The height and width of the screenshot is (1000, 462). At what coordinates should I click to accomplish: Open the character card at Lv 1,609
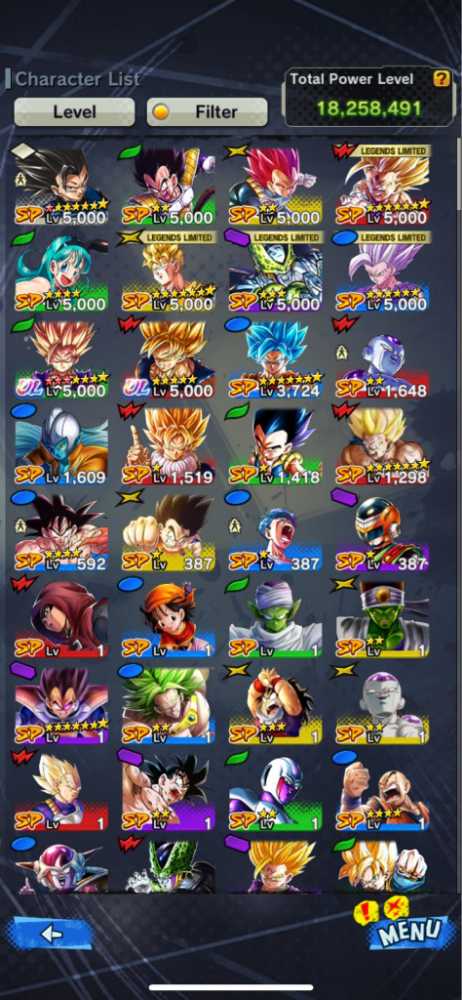pos(61,445)
